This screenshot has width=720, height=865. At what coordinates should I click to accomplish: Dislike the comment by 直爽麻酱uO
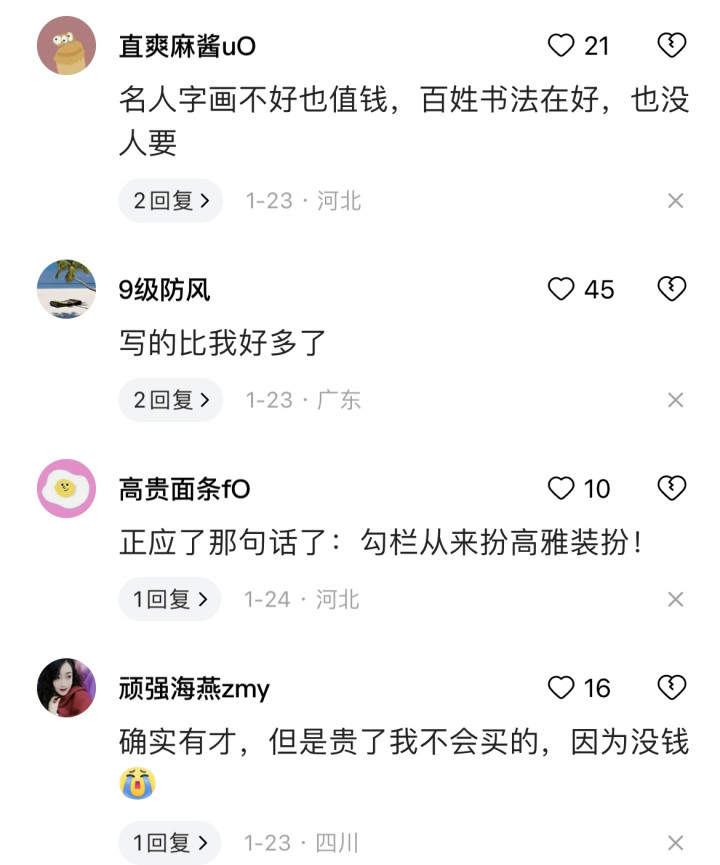pyautogui.click(x=672, y=46)
